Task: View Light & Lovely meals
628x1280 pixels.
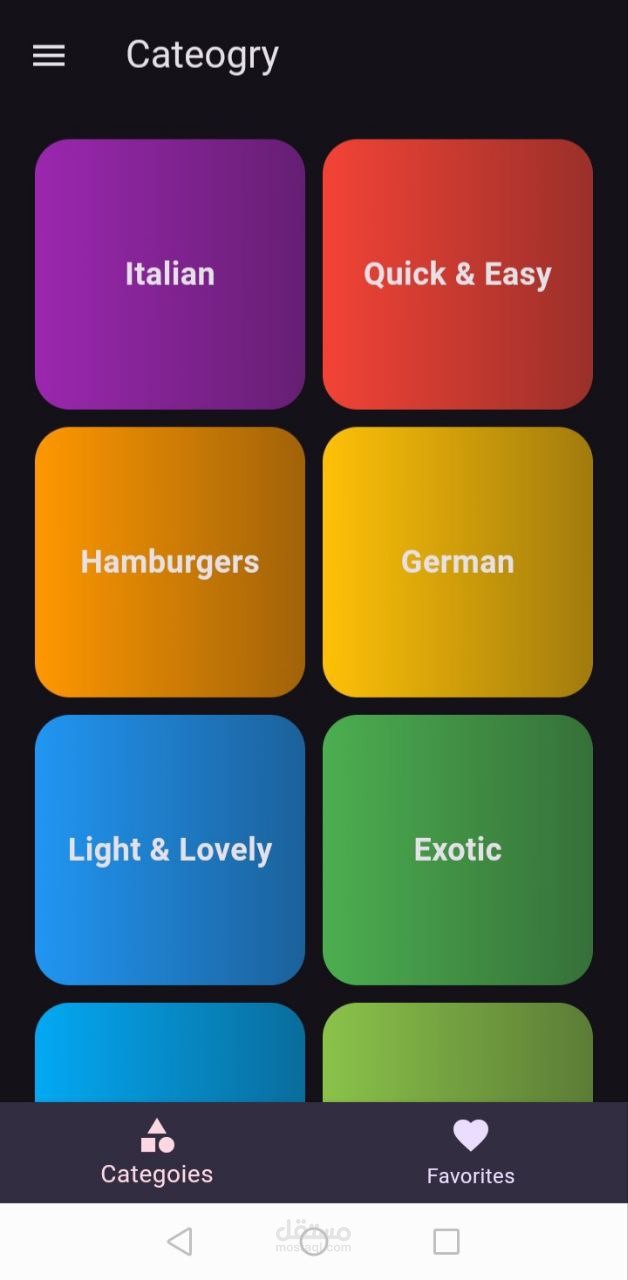Action: 170,850
